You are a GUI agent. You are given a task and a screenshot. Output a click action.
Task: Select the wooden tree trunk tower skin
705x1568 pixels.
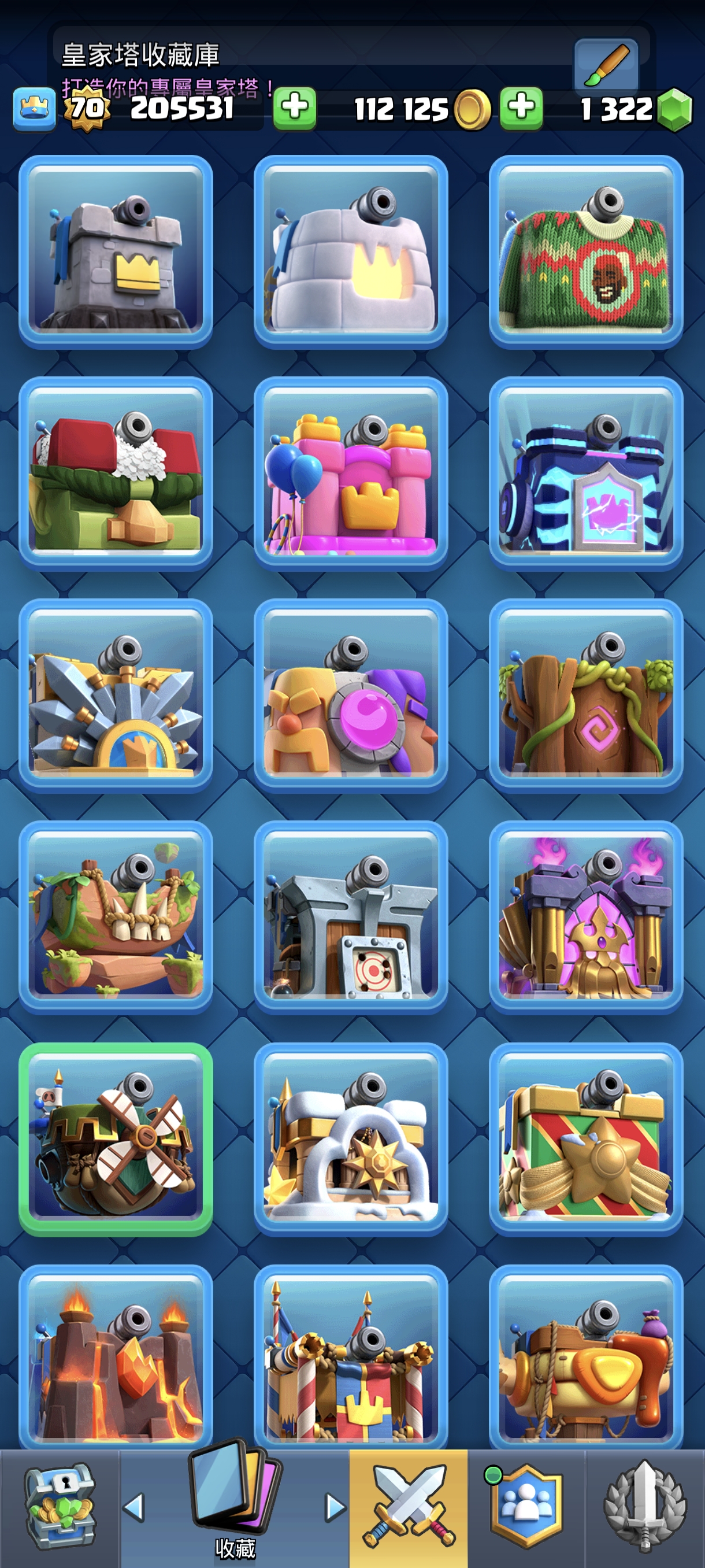(586, 696)
